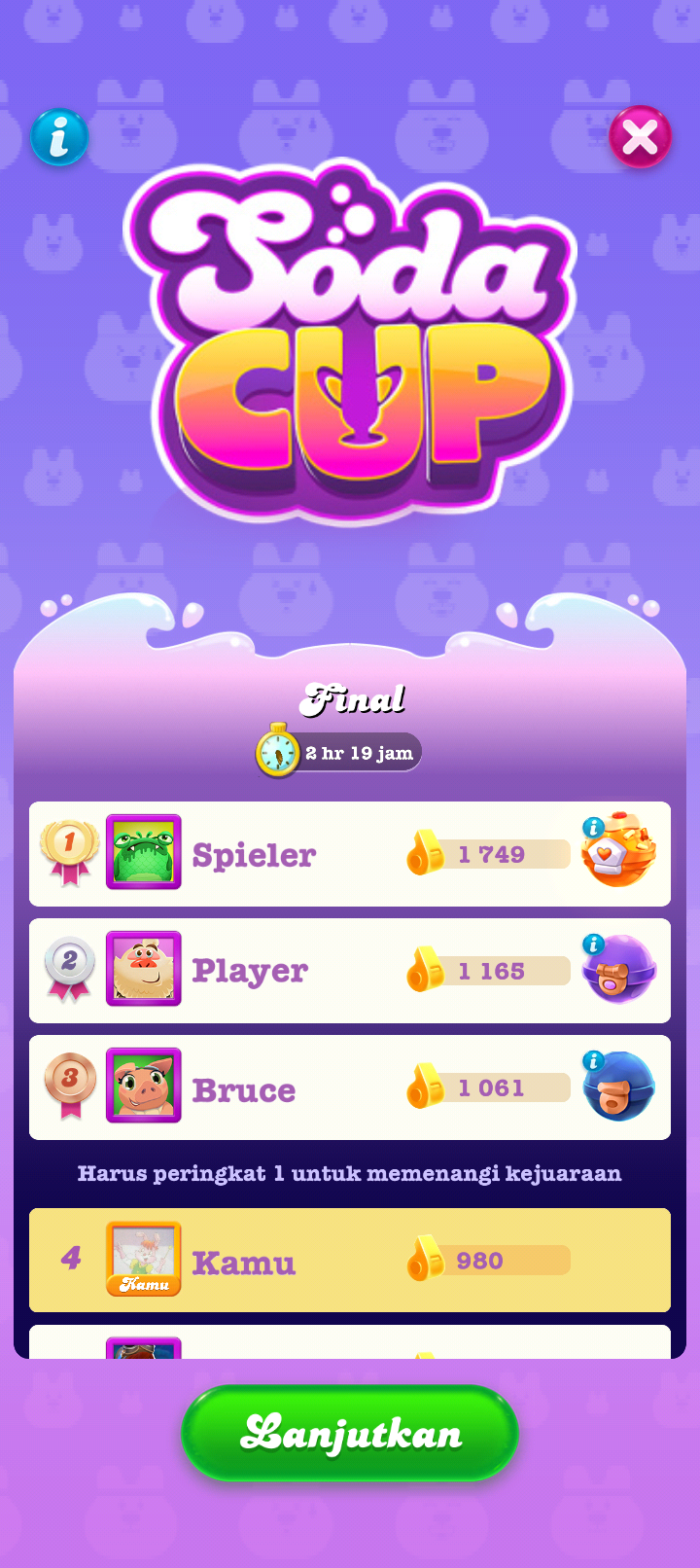
Task: View first place reward next to Spieler
Action: 618,852
